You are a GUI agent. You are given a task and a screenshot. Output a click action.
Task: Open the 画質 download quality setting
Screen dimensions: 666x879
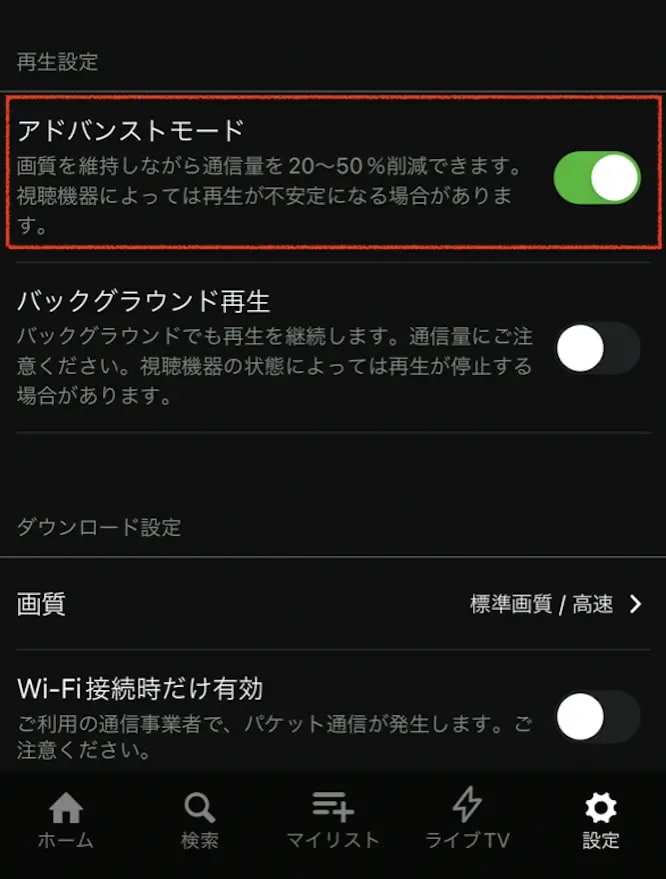pos(333,604)
